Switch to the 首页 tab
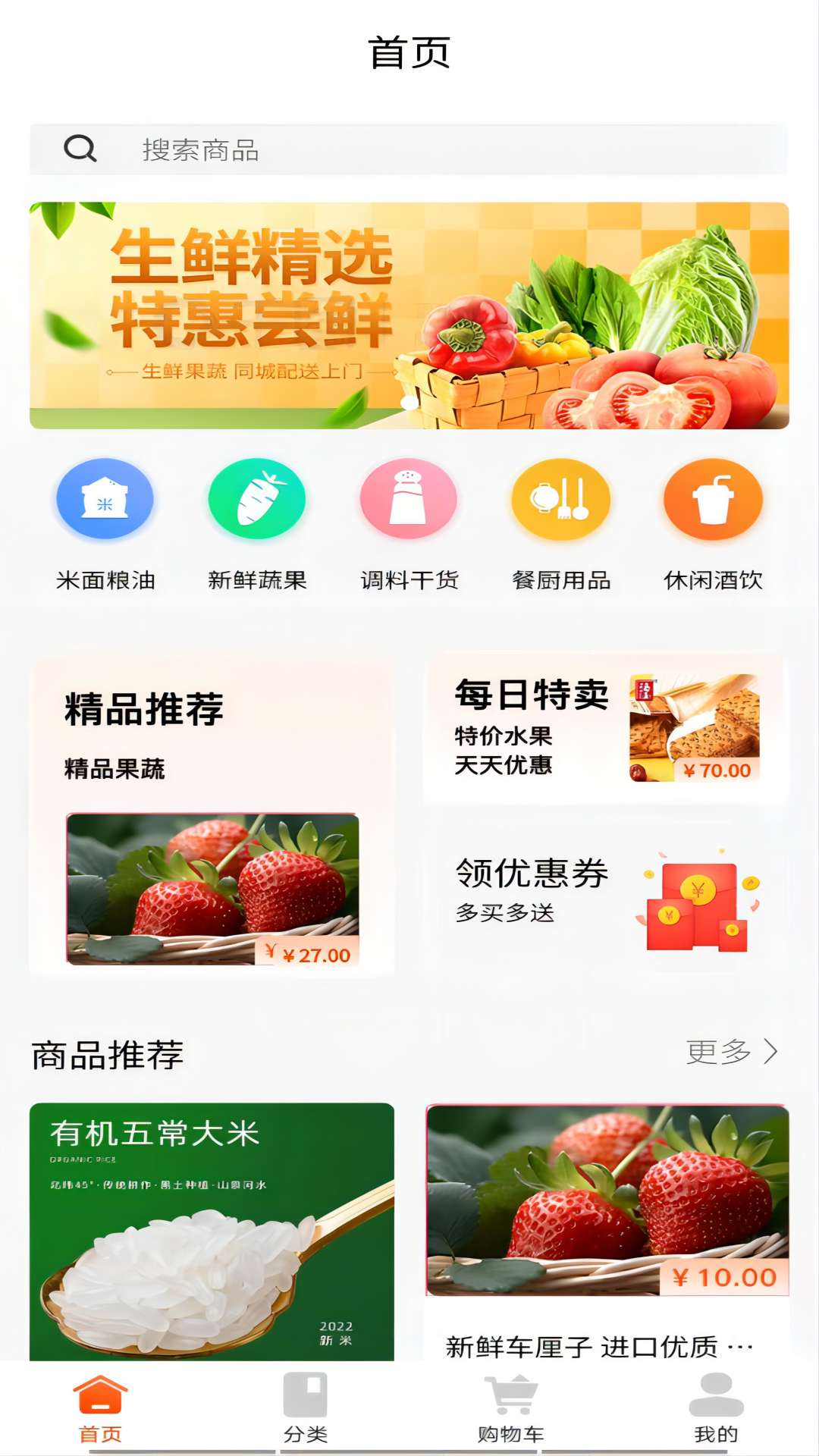 coord(101,1409)
